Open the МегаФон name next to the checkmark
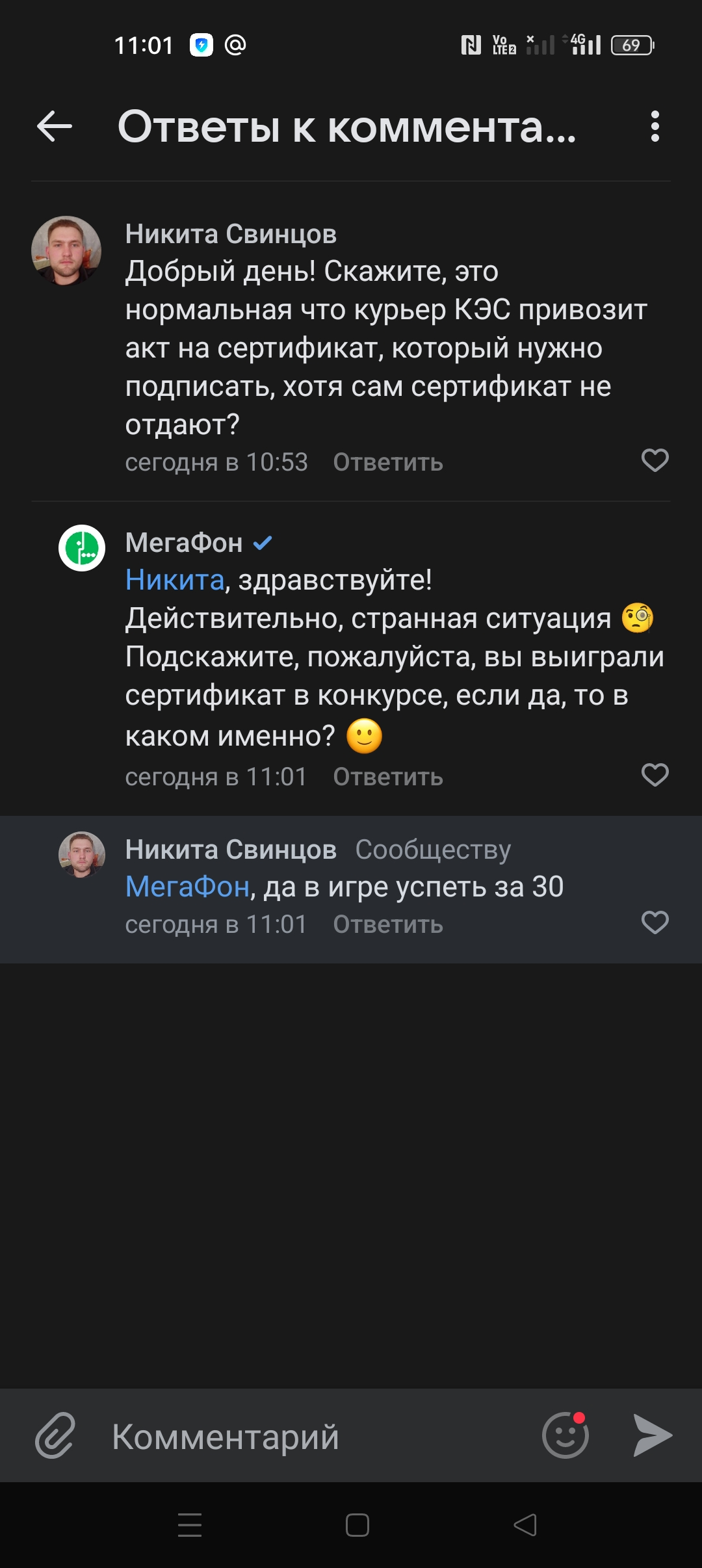 click(x=184, y=543)
